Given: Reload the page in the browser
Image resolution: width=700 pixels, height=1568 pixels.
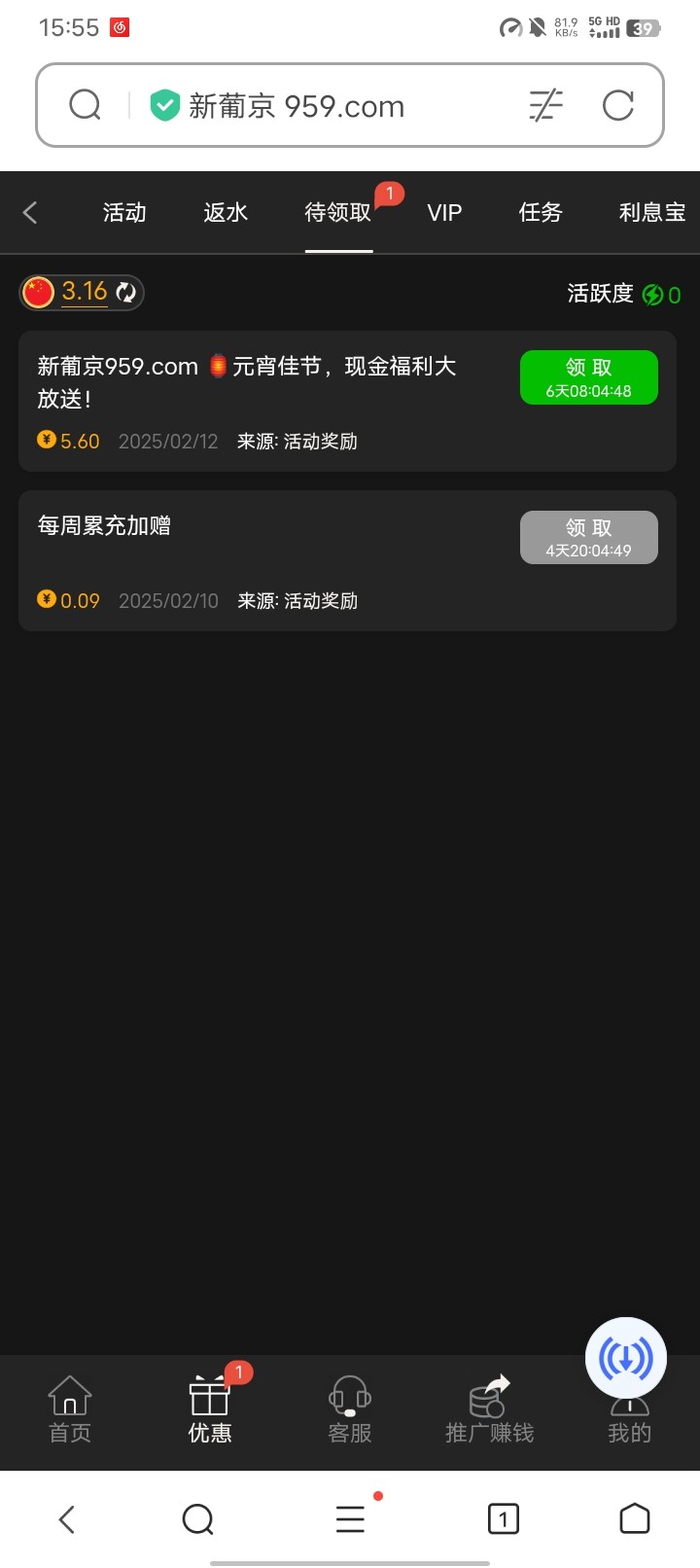Looking at the screenshot, I should point(618,105).
